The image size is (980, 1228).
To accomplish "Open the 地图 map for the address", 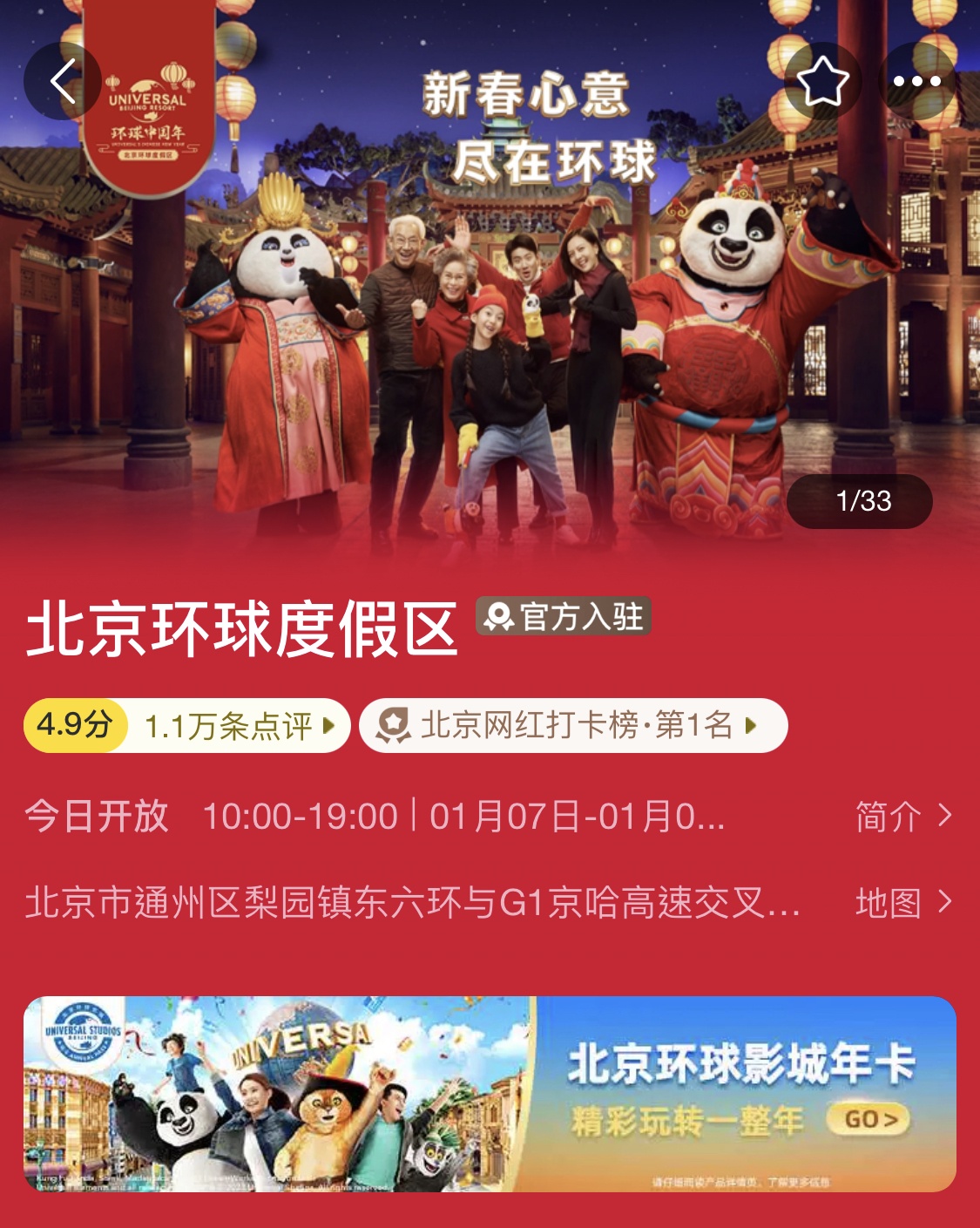I will pyautogui.click(x=902, y=902).
